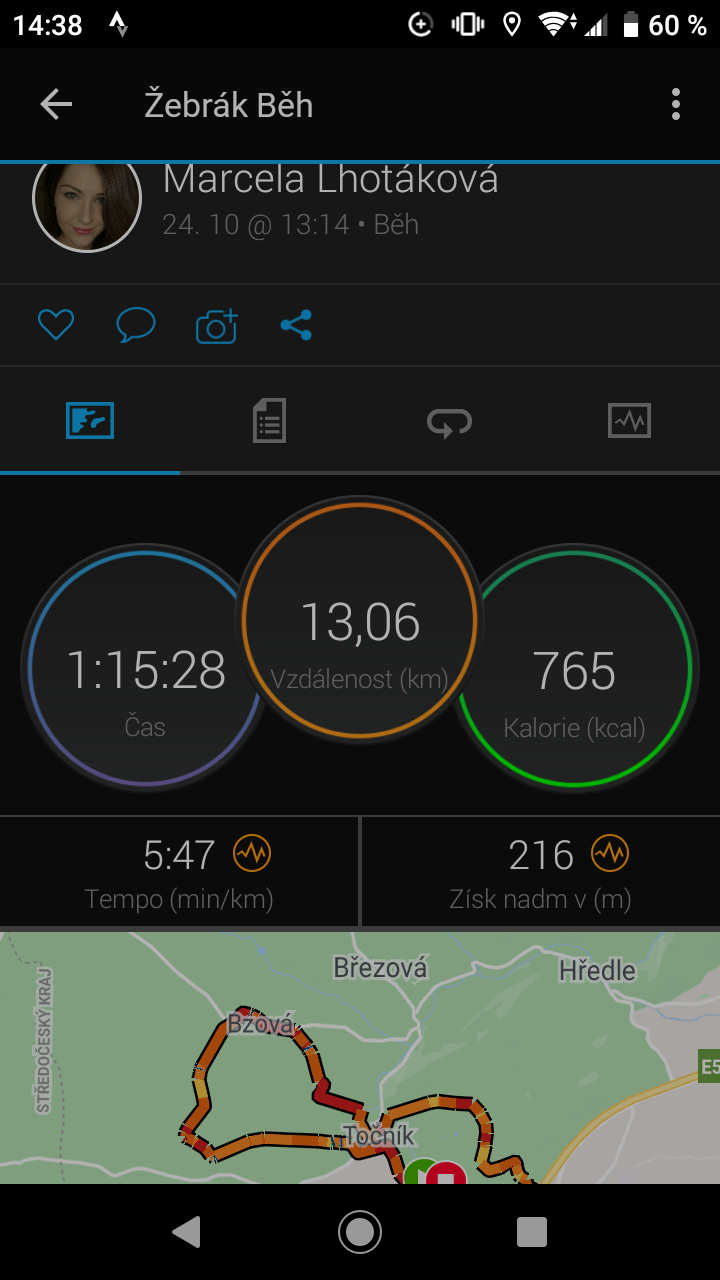
Task: Go back using the app bar arrow
Action: click(x=56, y=104)
